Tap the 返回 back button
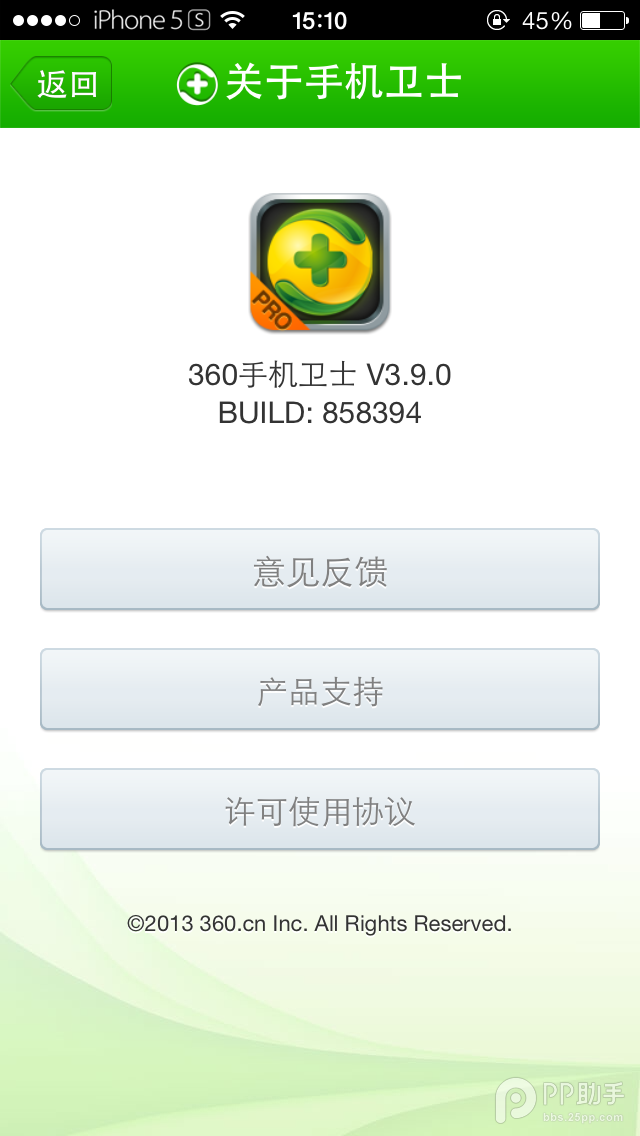This screenshot has width=640, height=1136. coord(62,84)
